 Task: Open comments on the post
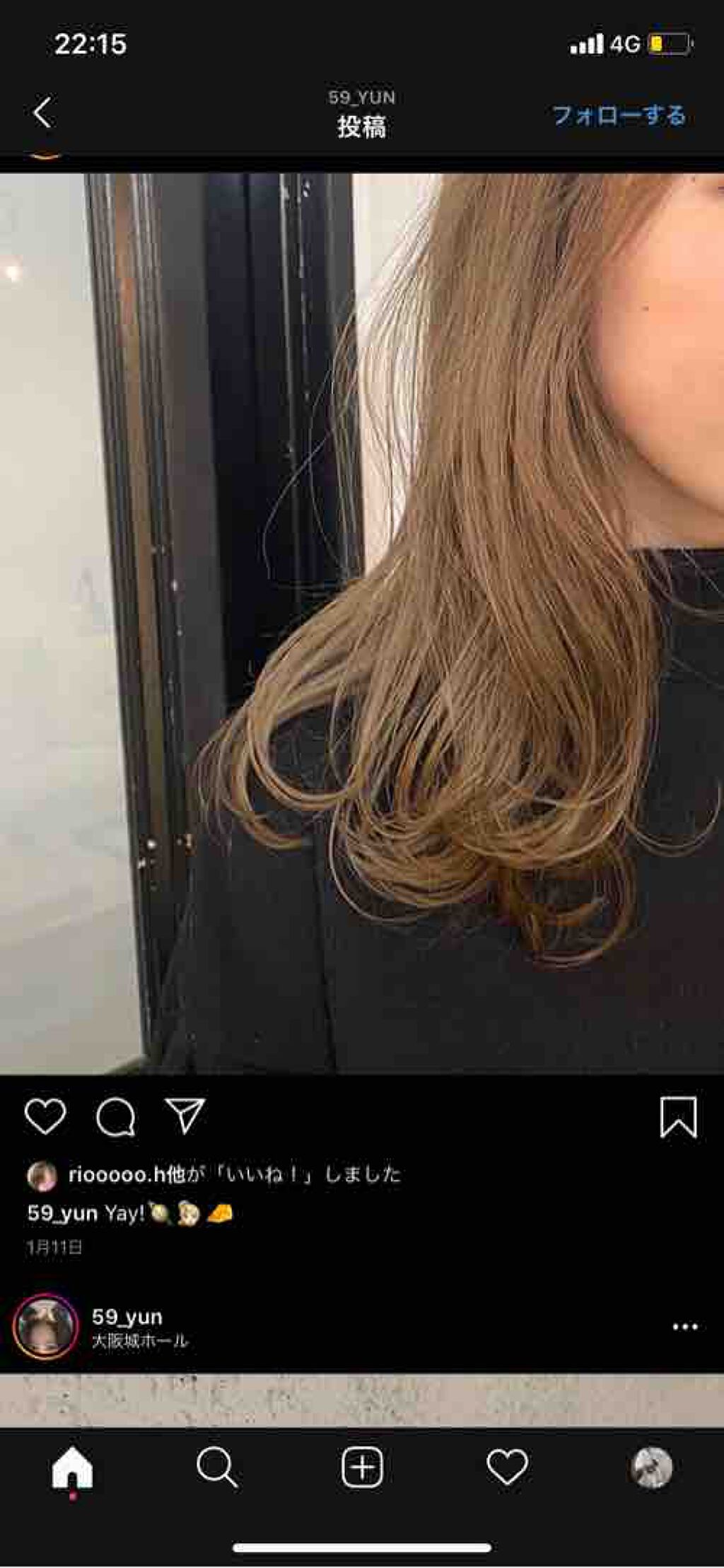115,1117
